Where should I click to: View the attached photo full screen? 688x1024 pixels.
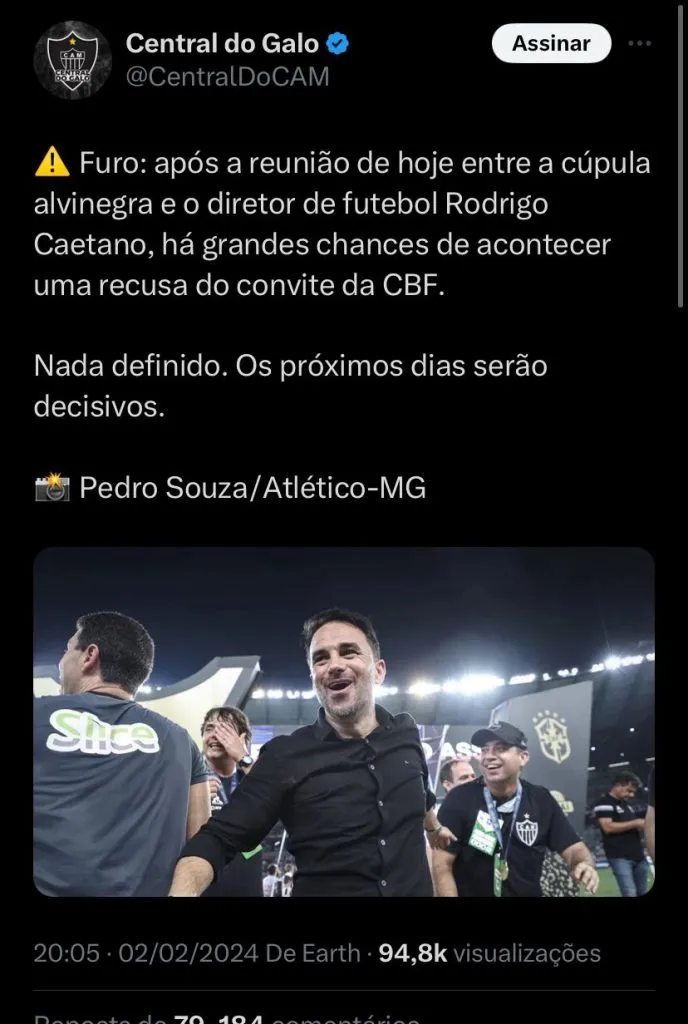344,721
